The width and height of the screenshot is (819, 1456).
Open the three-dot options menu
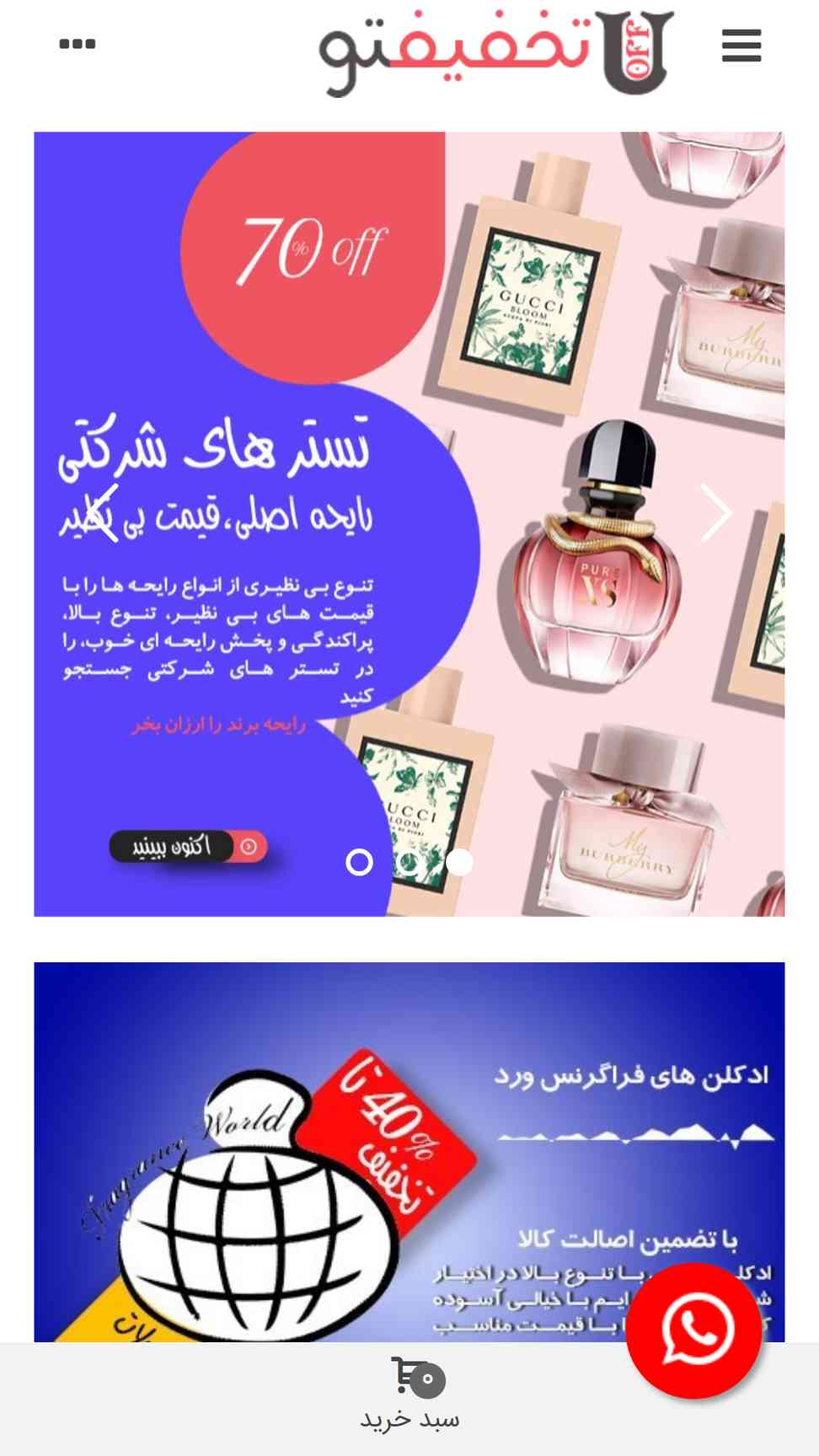[x=78, y=44]
